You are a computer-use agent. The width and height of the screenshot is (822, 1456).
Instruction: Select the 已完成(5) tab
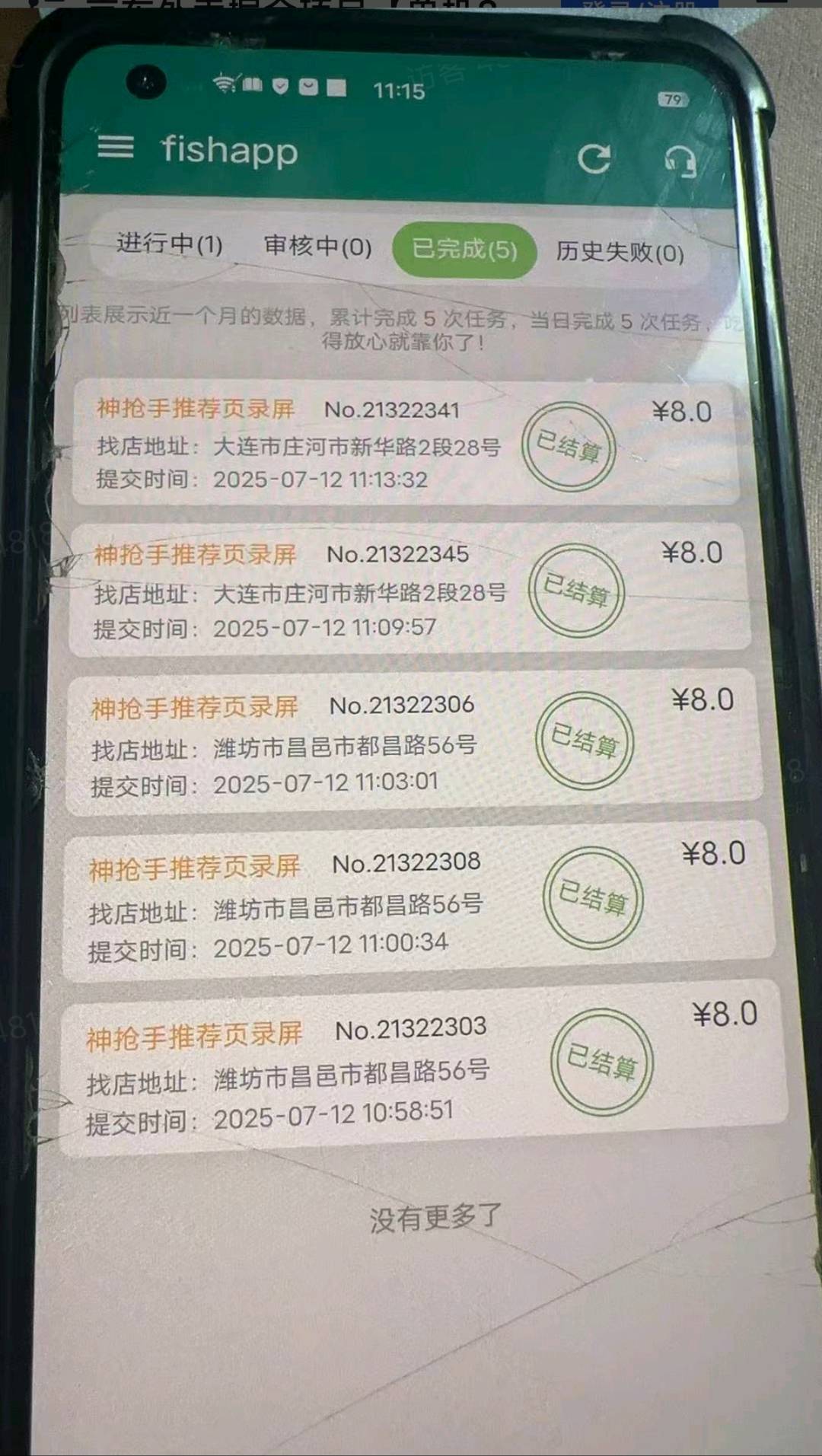464,249
